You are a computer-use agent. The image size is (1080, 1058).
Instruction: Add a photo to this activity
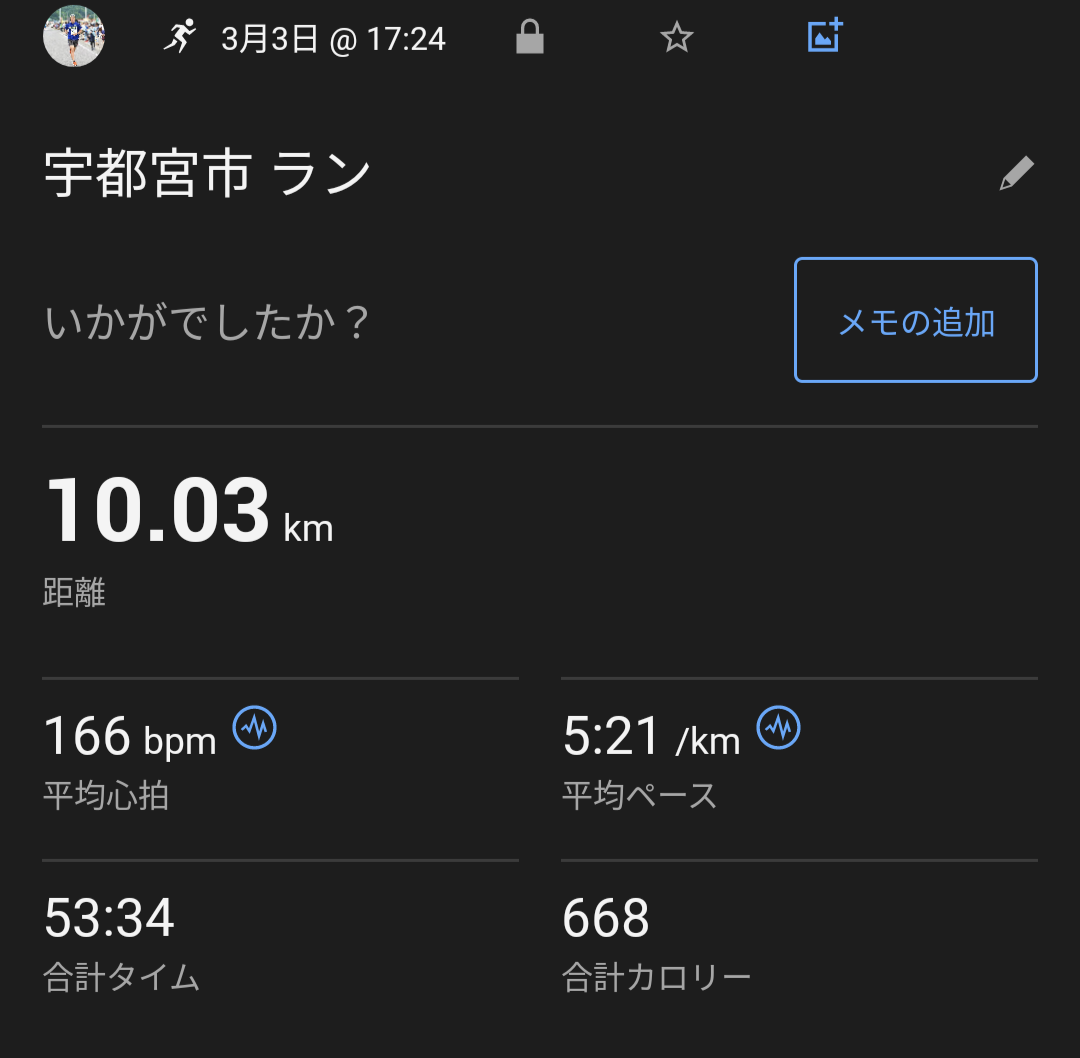825,37
